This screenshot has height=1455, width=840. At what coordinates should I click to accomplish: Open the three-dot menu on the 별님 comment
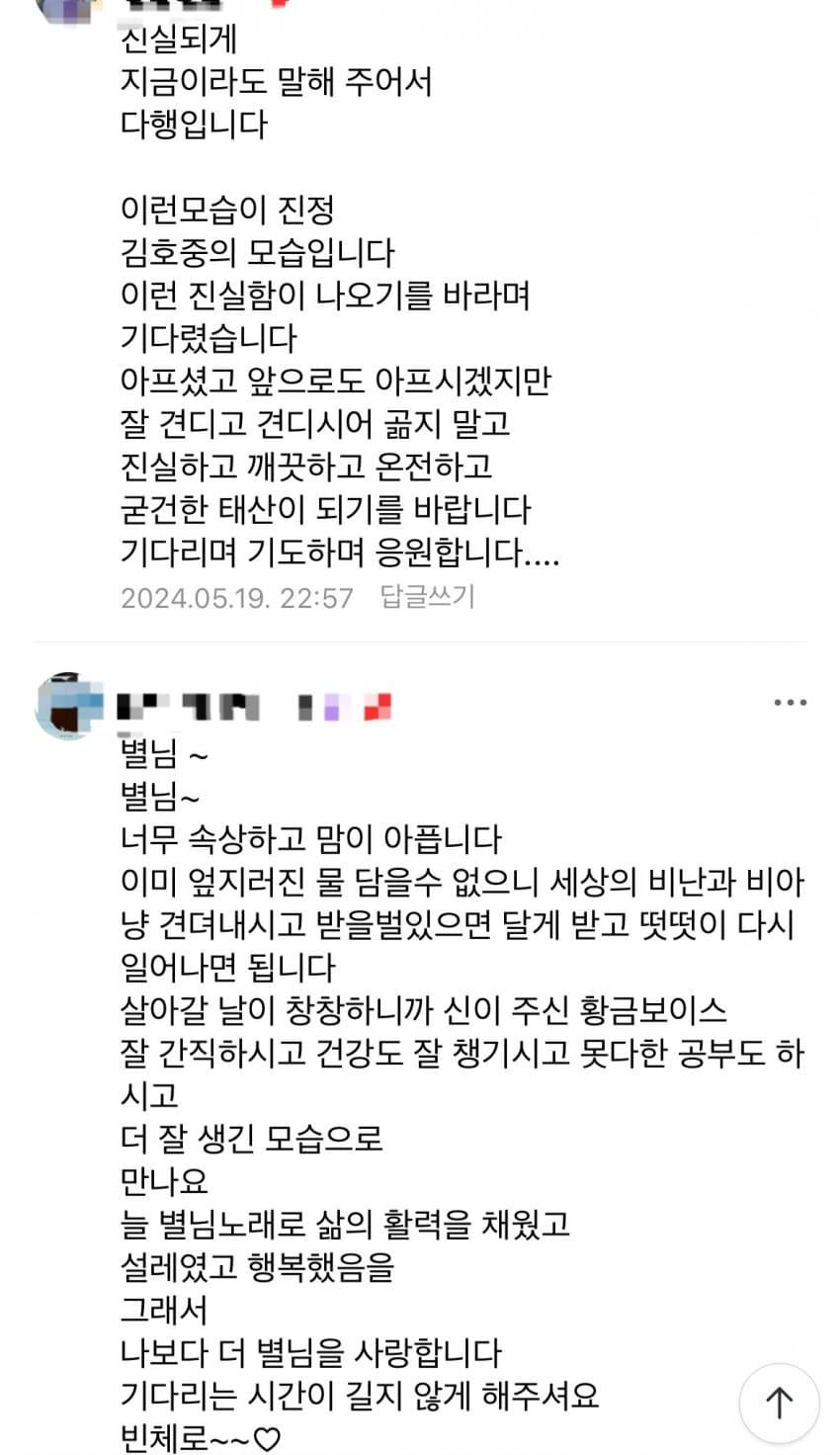coord(790,703)
